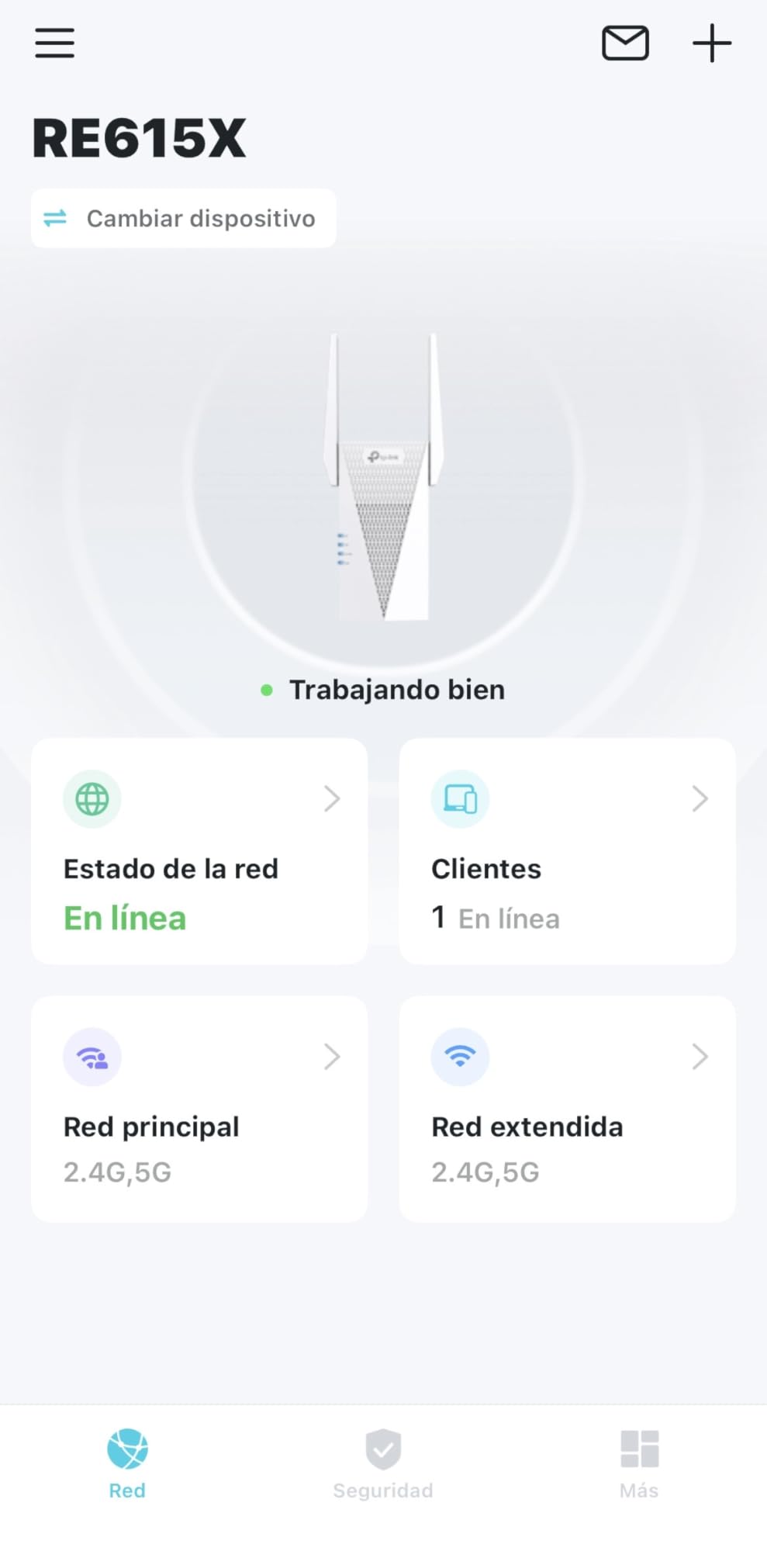Select the globe icon on Estado de la red
The width and height of the screenshot is (767, 1568).
click(x=92, y=798)
